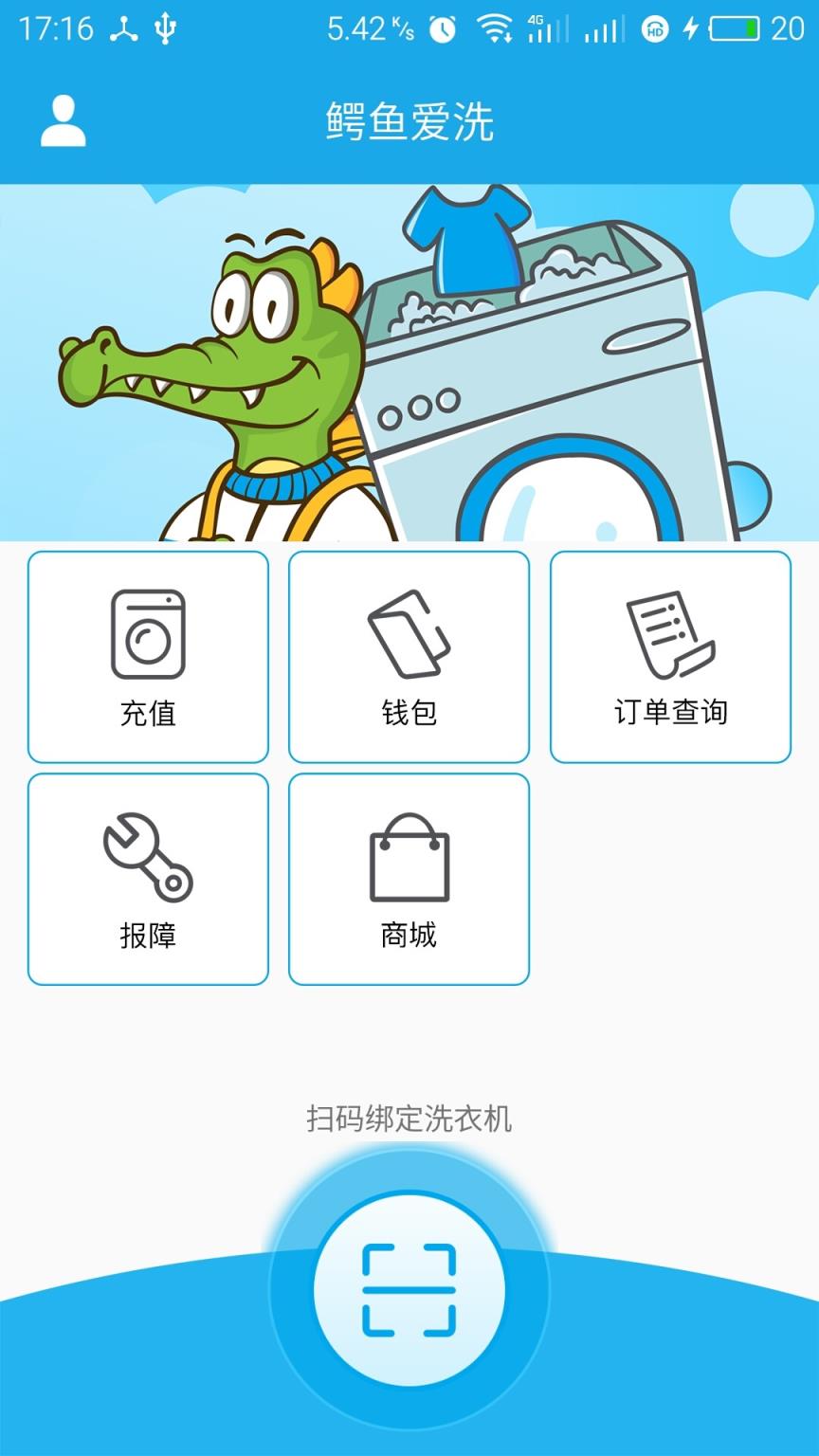Open the 钱包 wallet section
This screenshot has height=1456, width=819.
coord(408,656)
